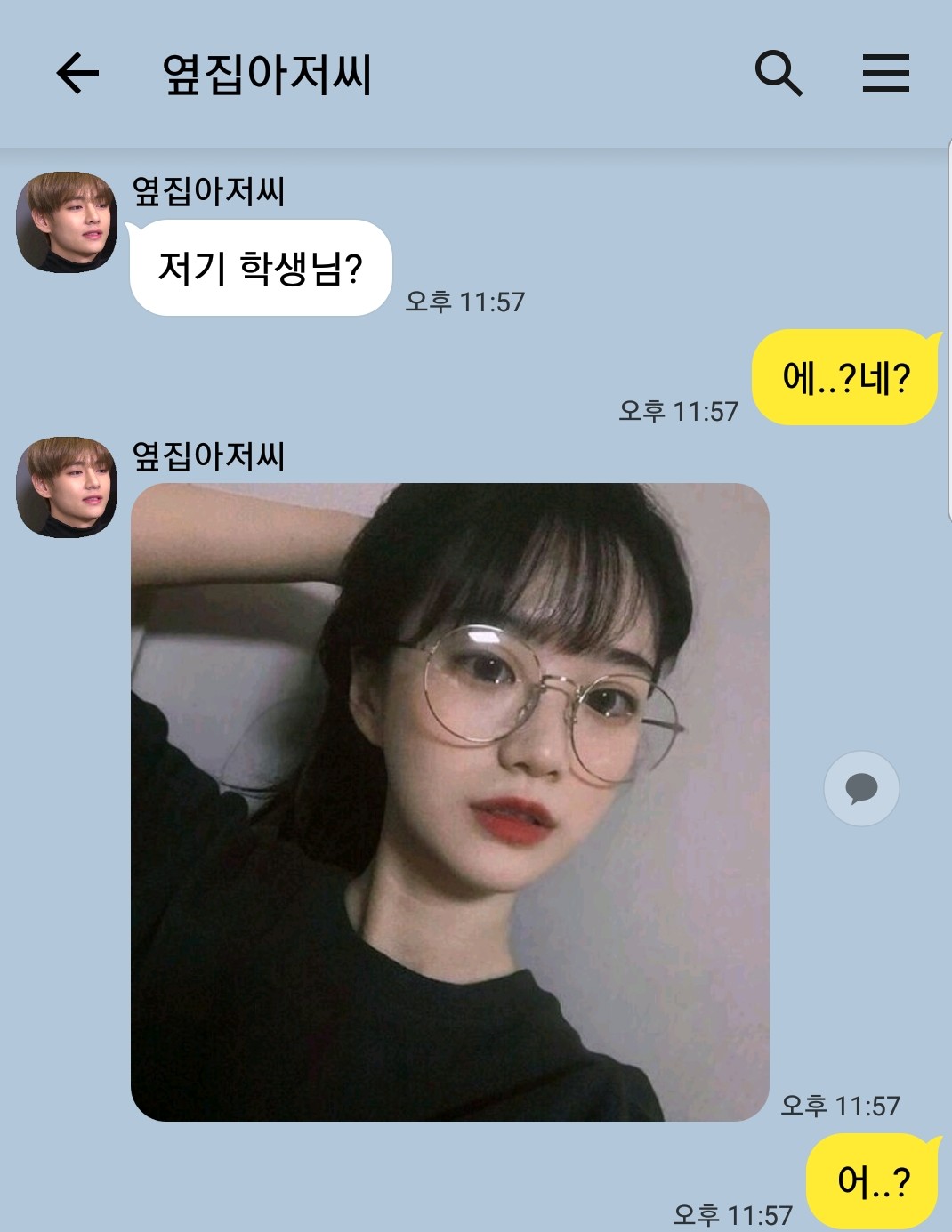Open the chat room hamburger menu
The image size is (952, 1232).
click(885, 73)
